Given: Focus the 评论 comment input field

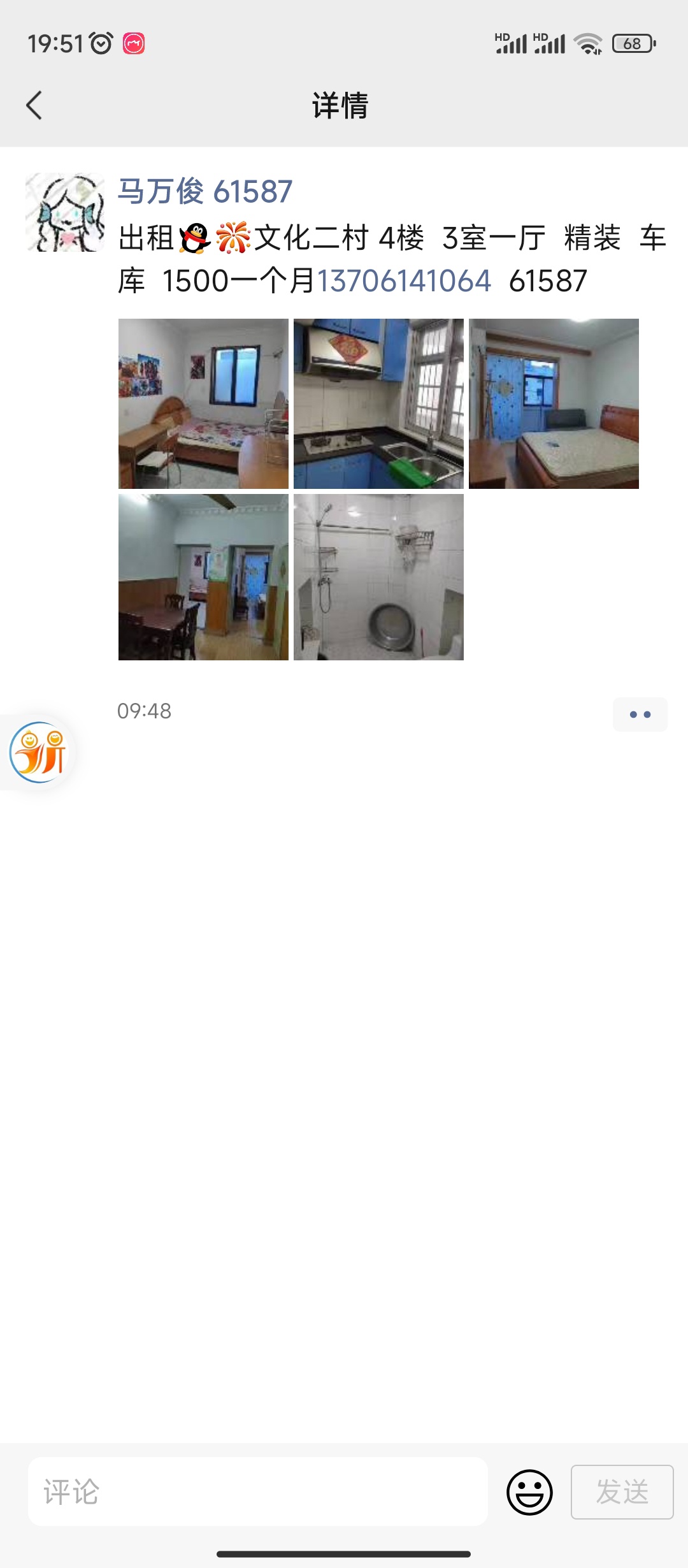Looking at the screenshot, I should click(258, 1492).
